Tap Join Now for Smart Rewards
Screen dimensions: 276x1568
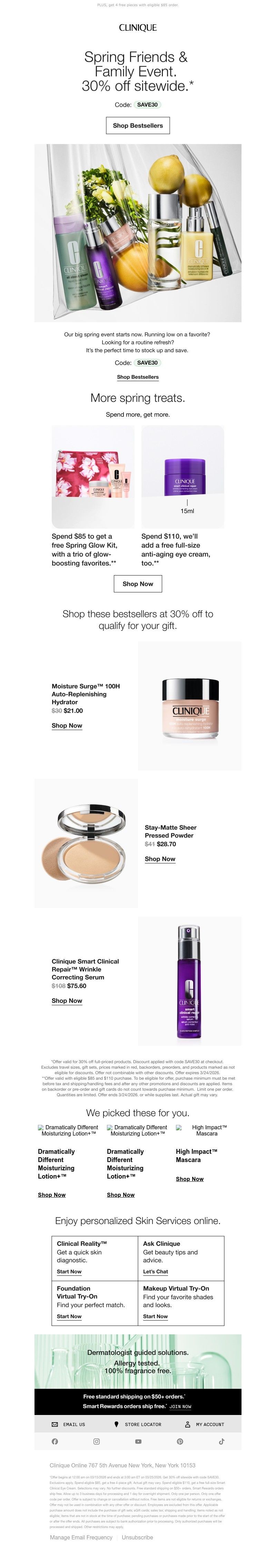[x=180, y=1406]
